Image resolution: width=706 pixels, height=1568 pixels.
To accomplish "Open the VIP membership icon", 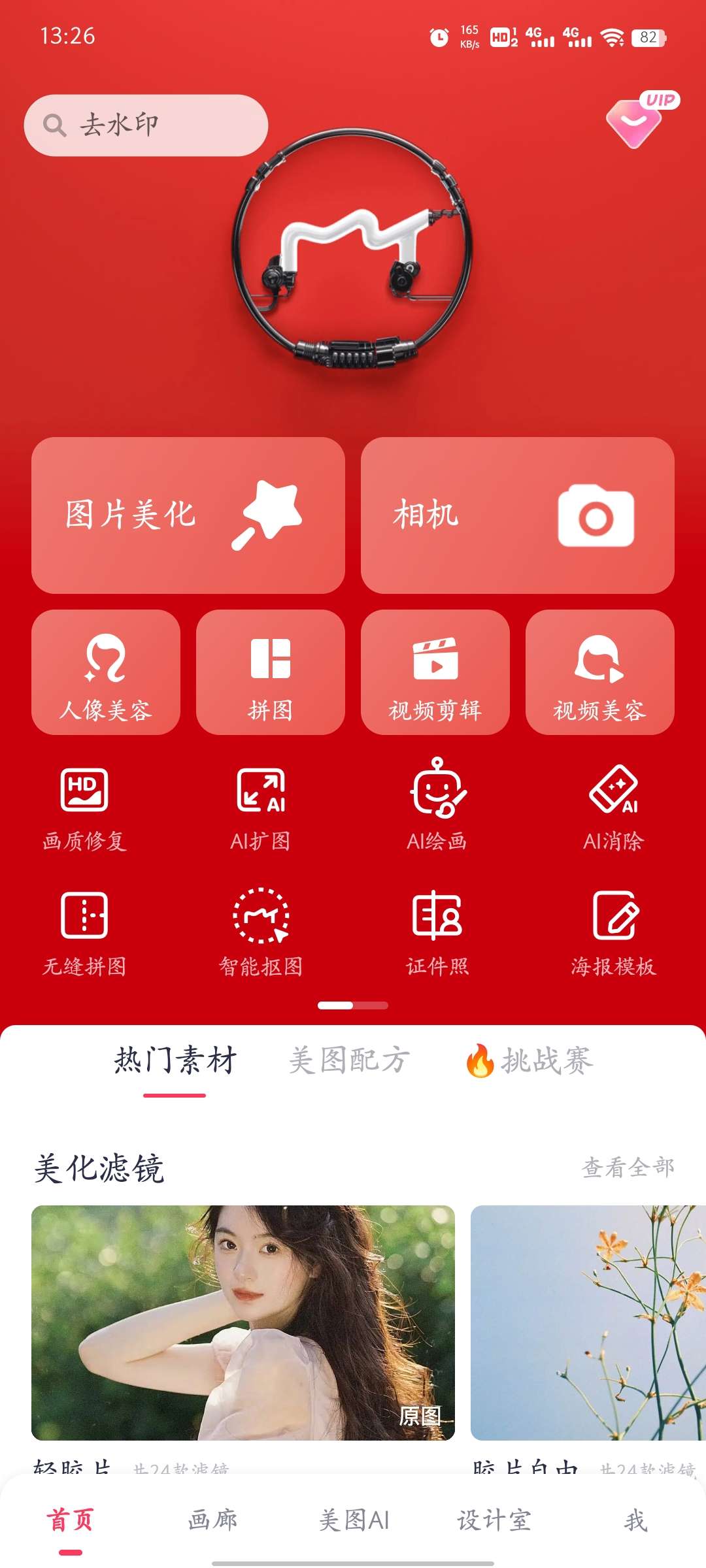I will 640,121.
